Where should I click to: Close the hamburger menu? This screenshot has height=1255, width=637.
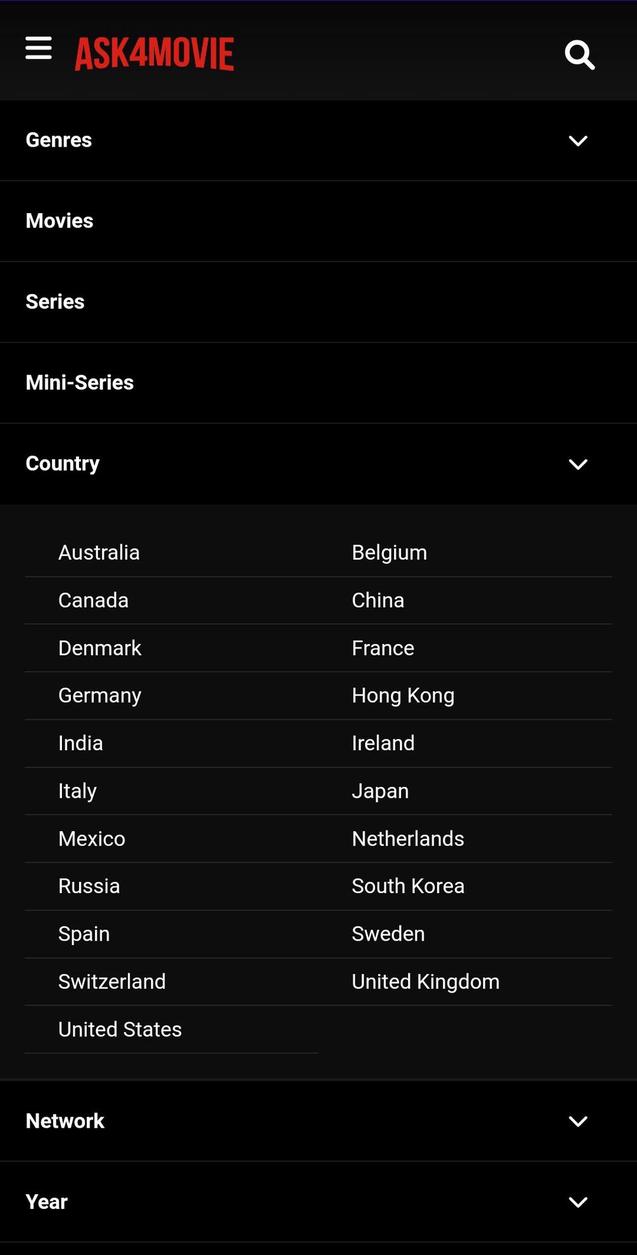coord(38,49)
